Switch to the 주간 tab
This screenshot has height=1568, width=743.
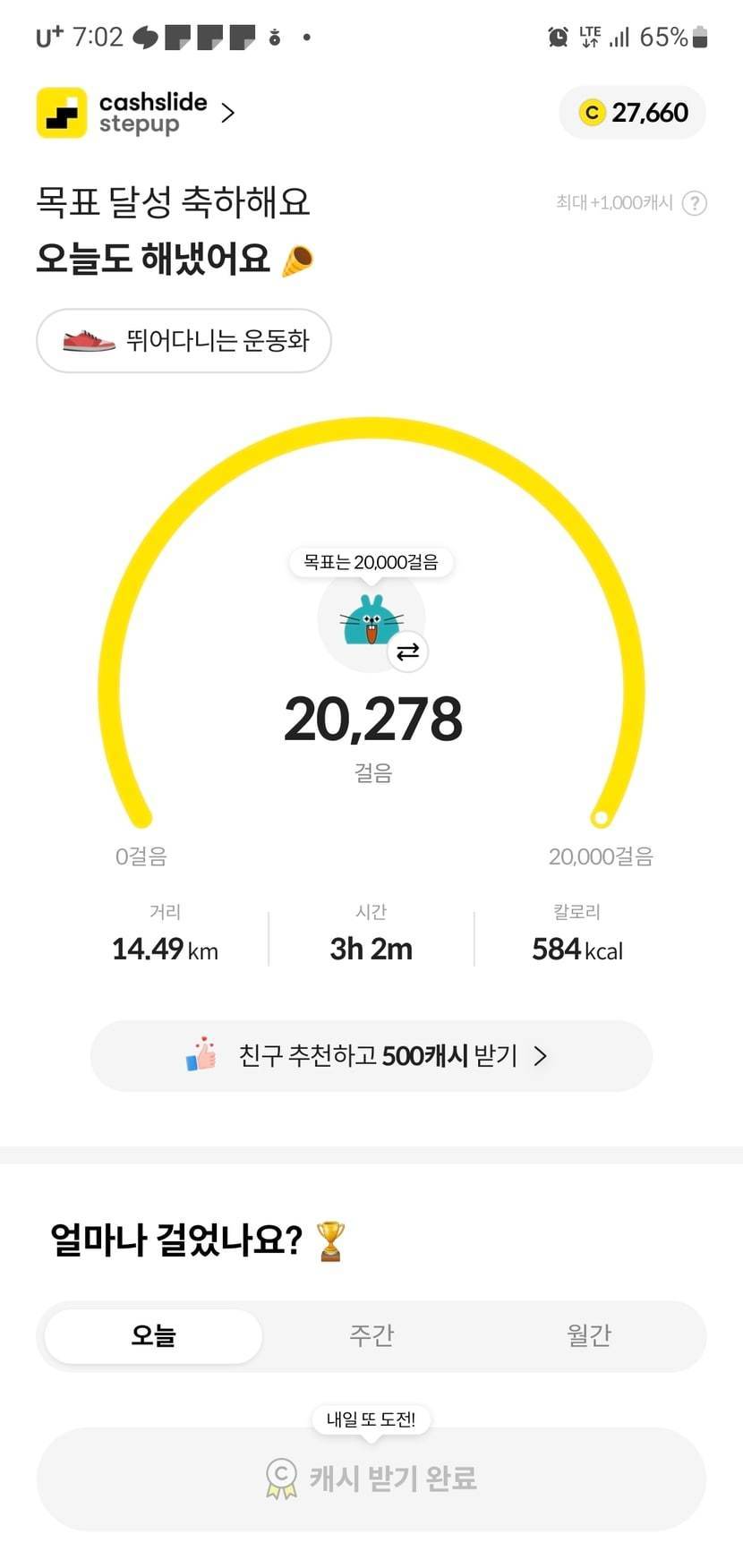click(x=371, y=1335)
